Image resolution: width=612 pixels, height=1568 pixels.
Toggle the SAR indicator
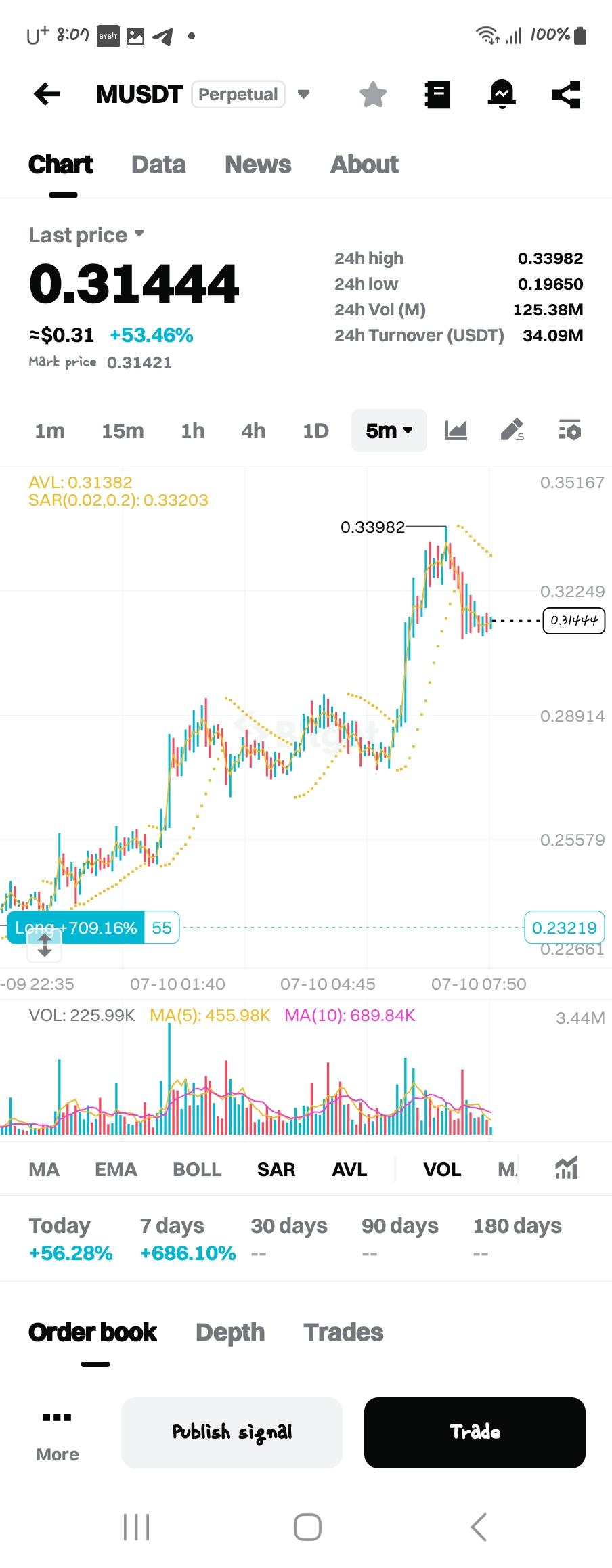pos(276,1169)
